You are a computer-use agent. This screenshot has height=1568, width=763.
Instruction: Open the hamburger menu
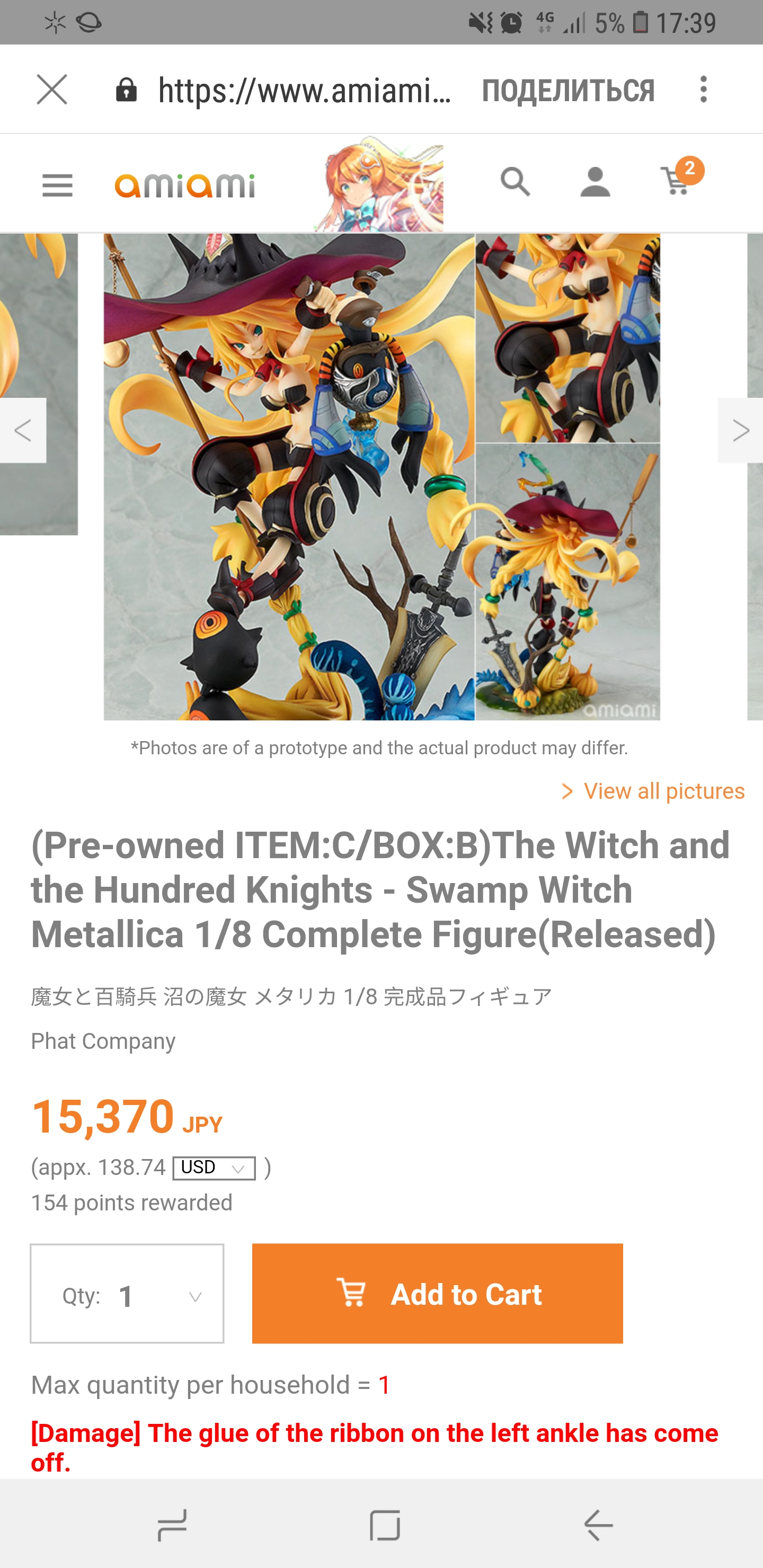click(57, 184)
